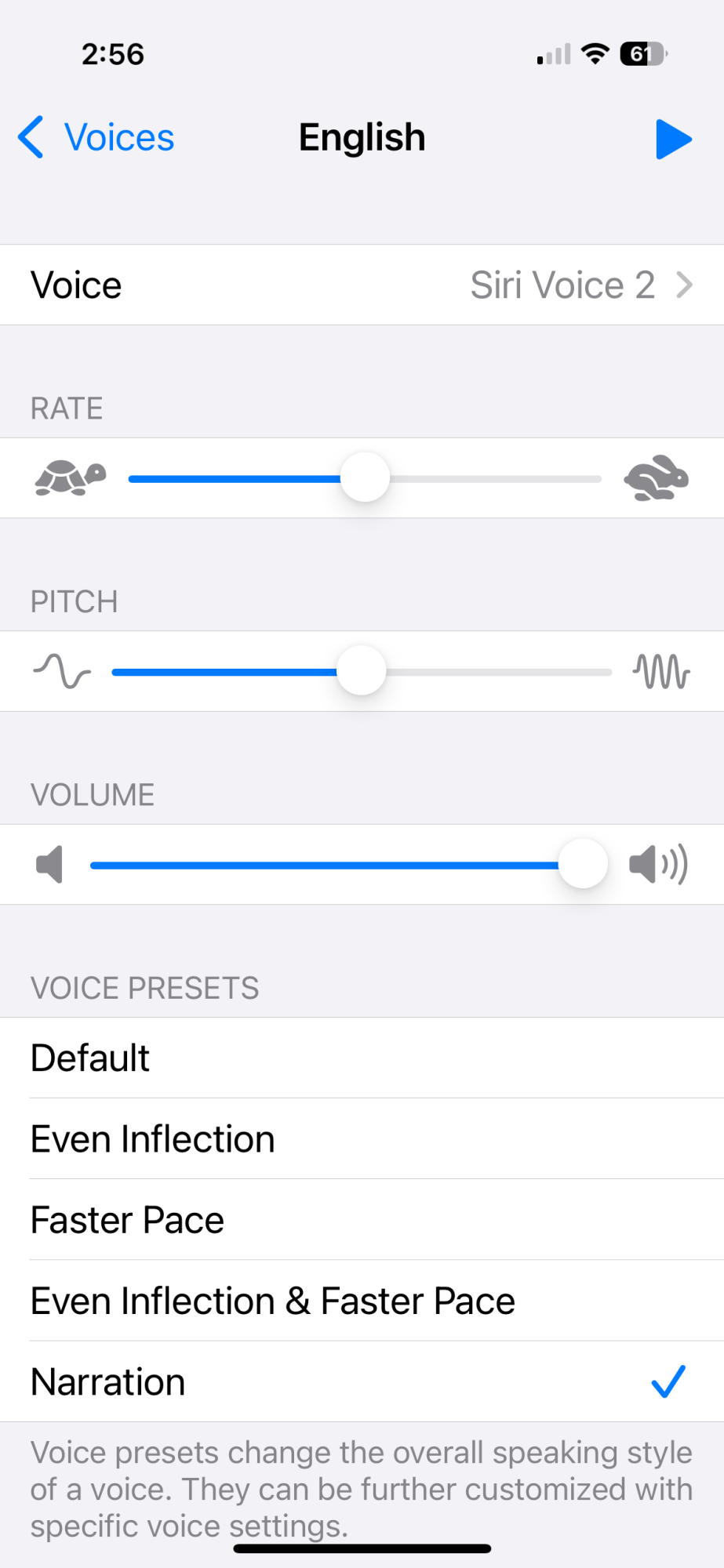Open the Voice selection row
The height and width of the screenshot is (1568, 724).
pyautogui.click(x=362, y=285)
